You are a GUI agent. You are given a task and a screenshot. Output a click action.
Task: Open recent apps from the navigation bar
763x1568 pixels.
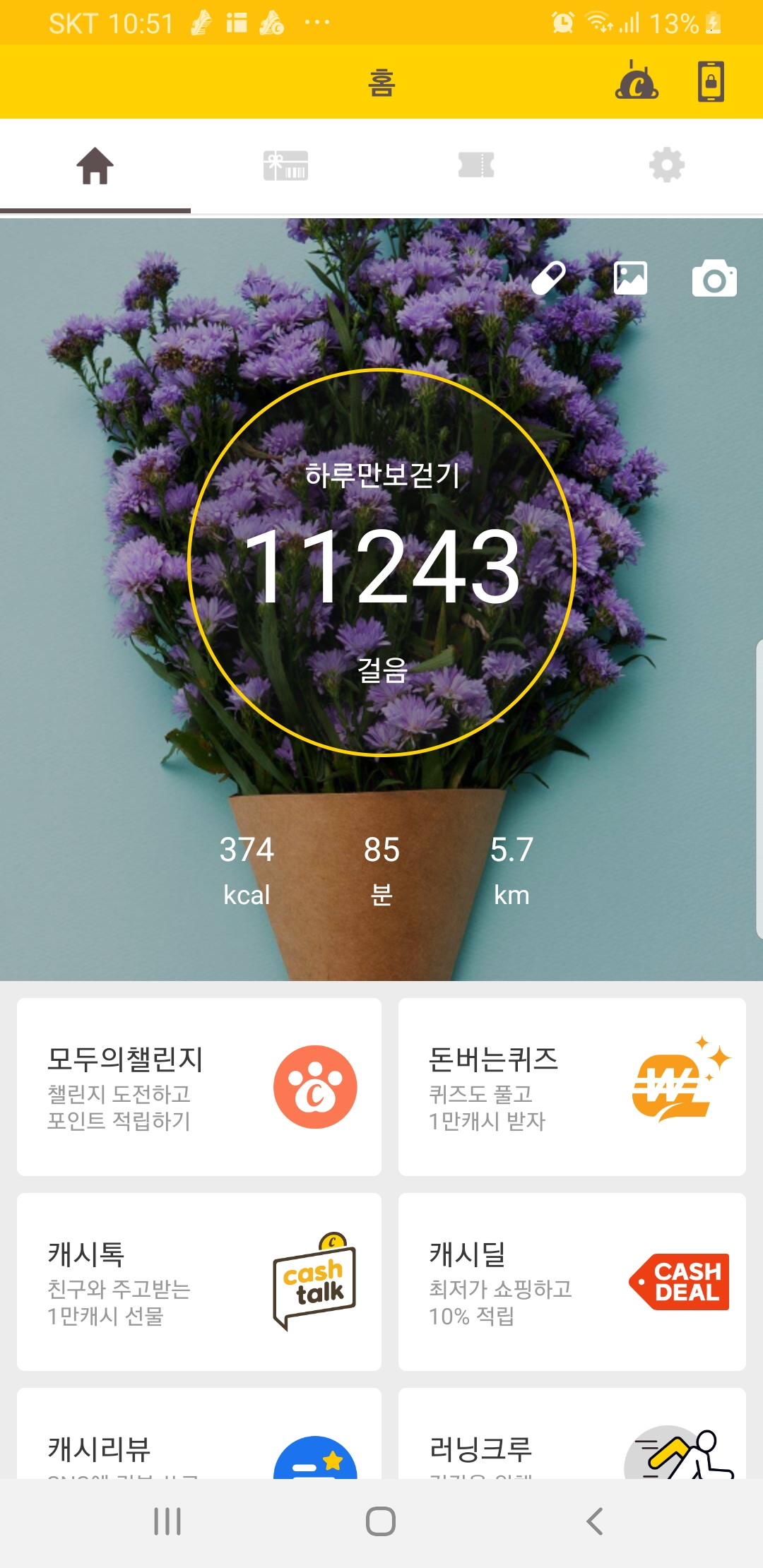click(167, 1521)
